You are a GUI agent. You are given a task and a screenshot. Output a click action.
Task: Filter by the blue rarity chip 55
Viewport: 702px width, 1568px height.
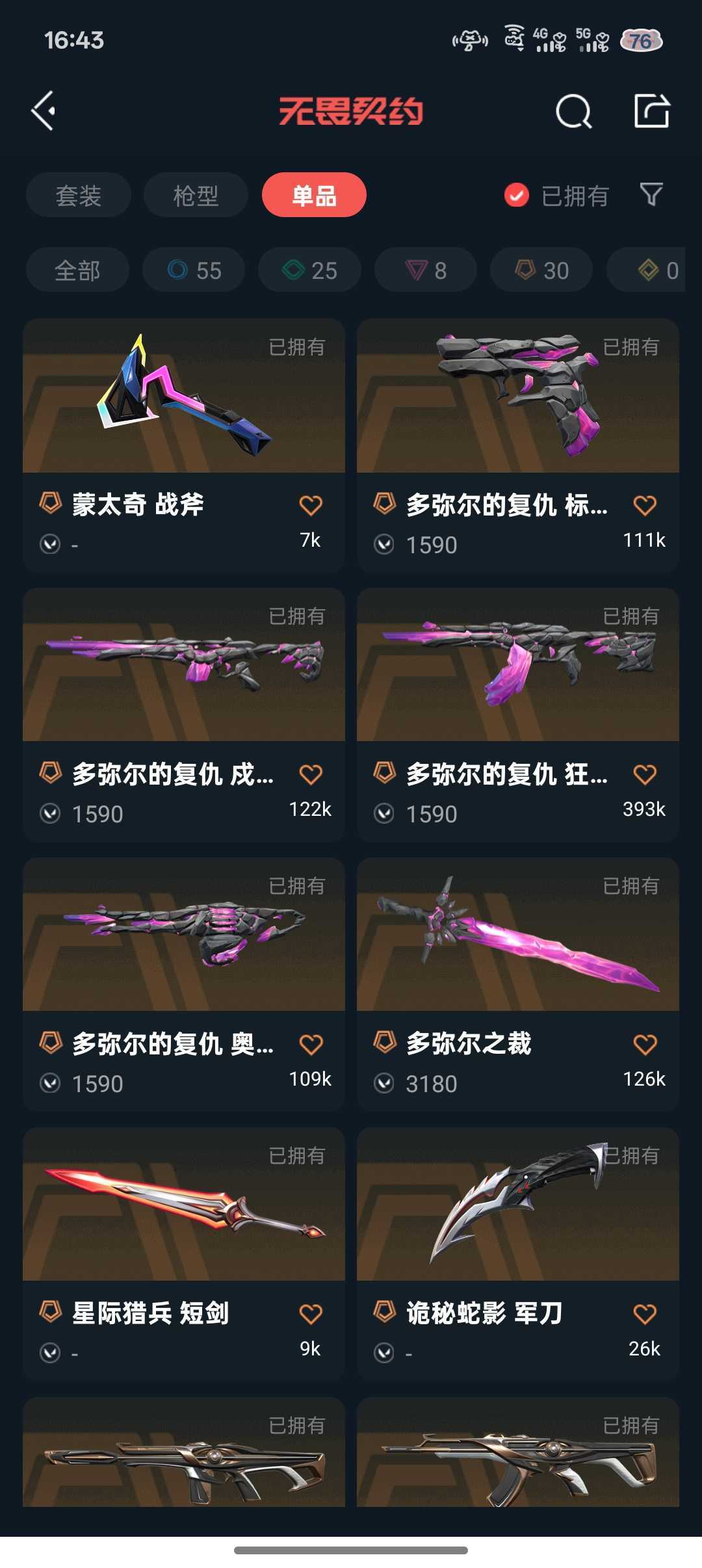194,270
